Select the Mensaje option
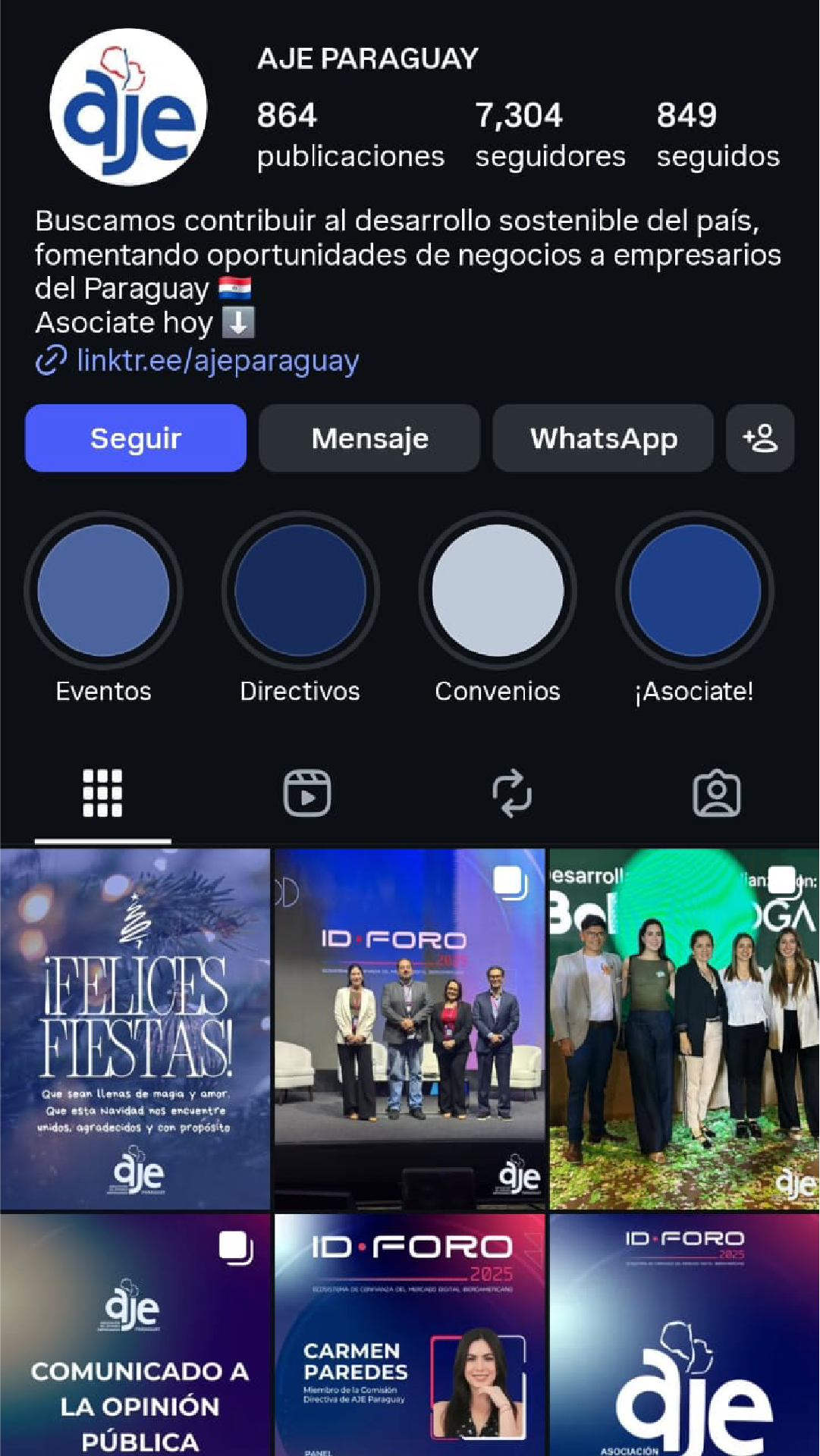Viewport: 820px width, 1456px height. (x=369, y=438)
